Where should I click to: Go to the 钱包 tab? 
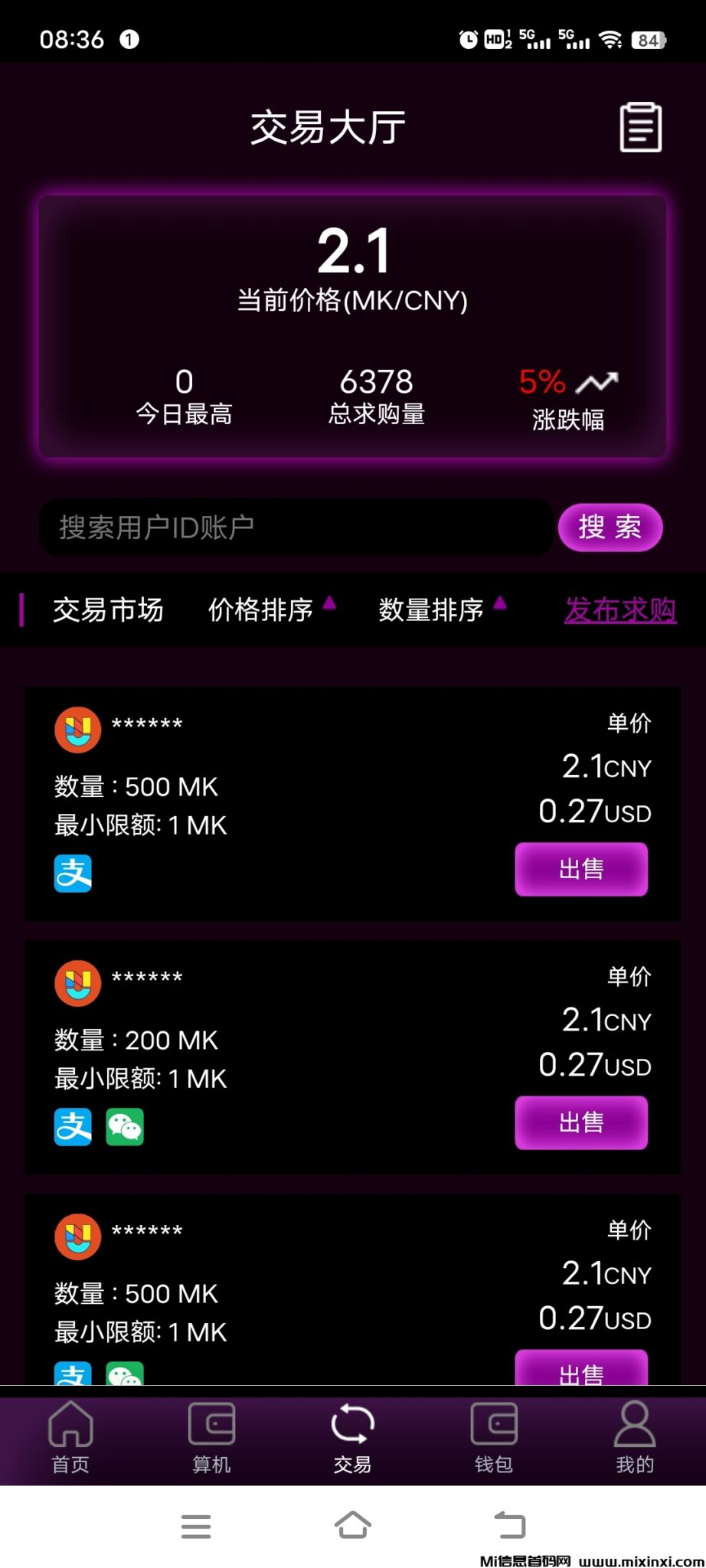[x=494, y=1438]
